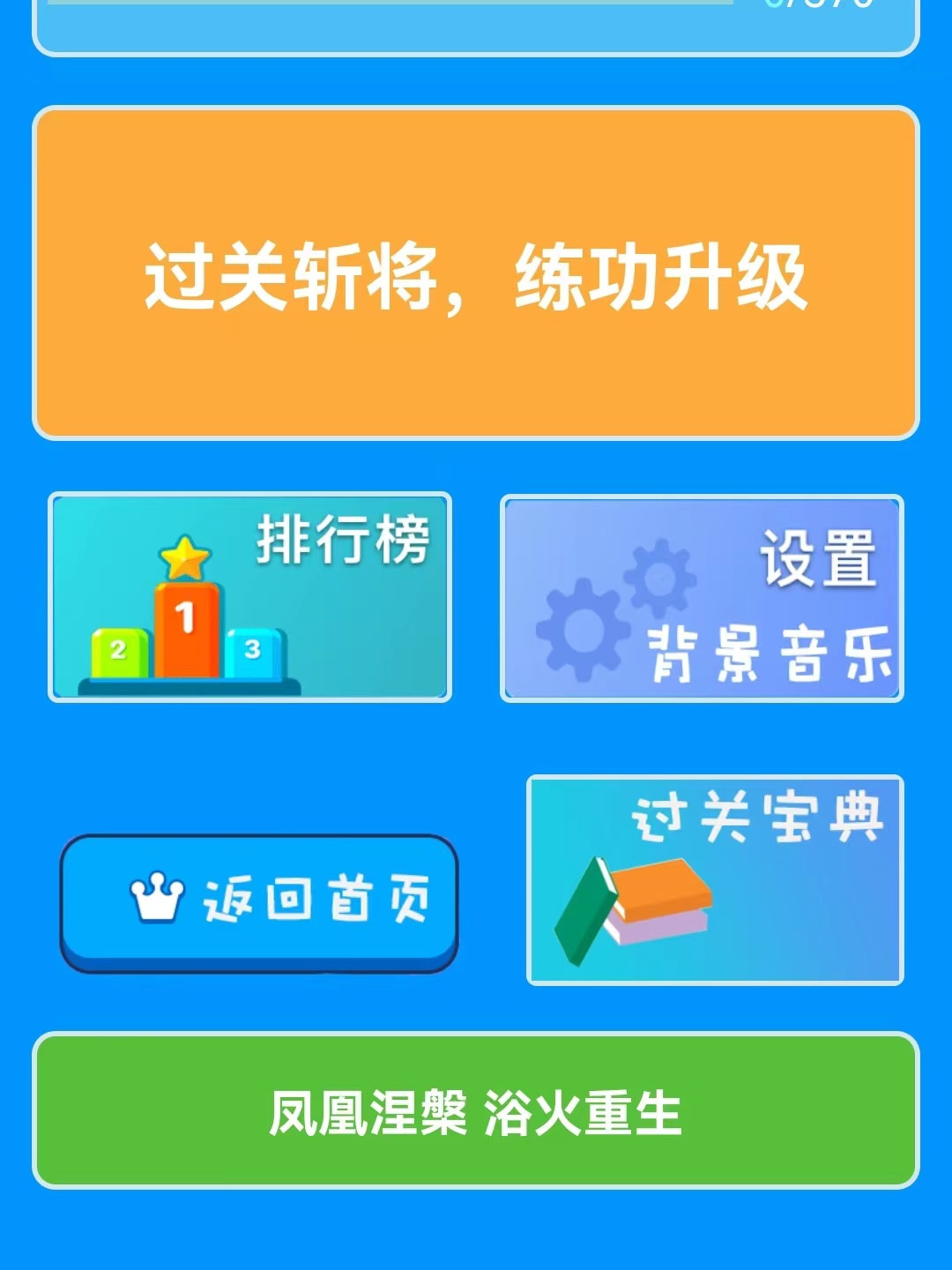952x1270 pixels.
Task: Return home via 返回首页 button
Action: point(259,901)
